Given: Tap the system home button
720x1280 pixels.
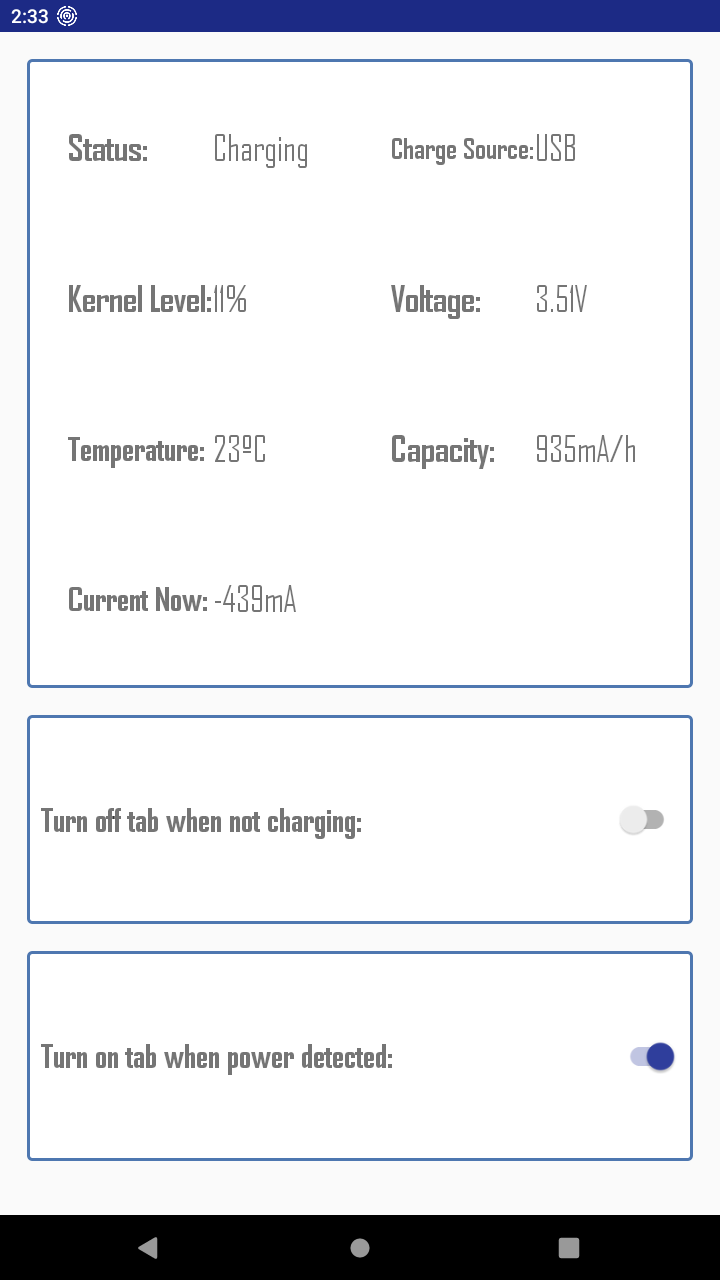Looking at the screenshot, I should click(360, 1247).
